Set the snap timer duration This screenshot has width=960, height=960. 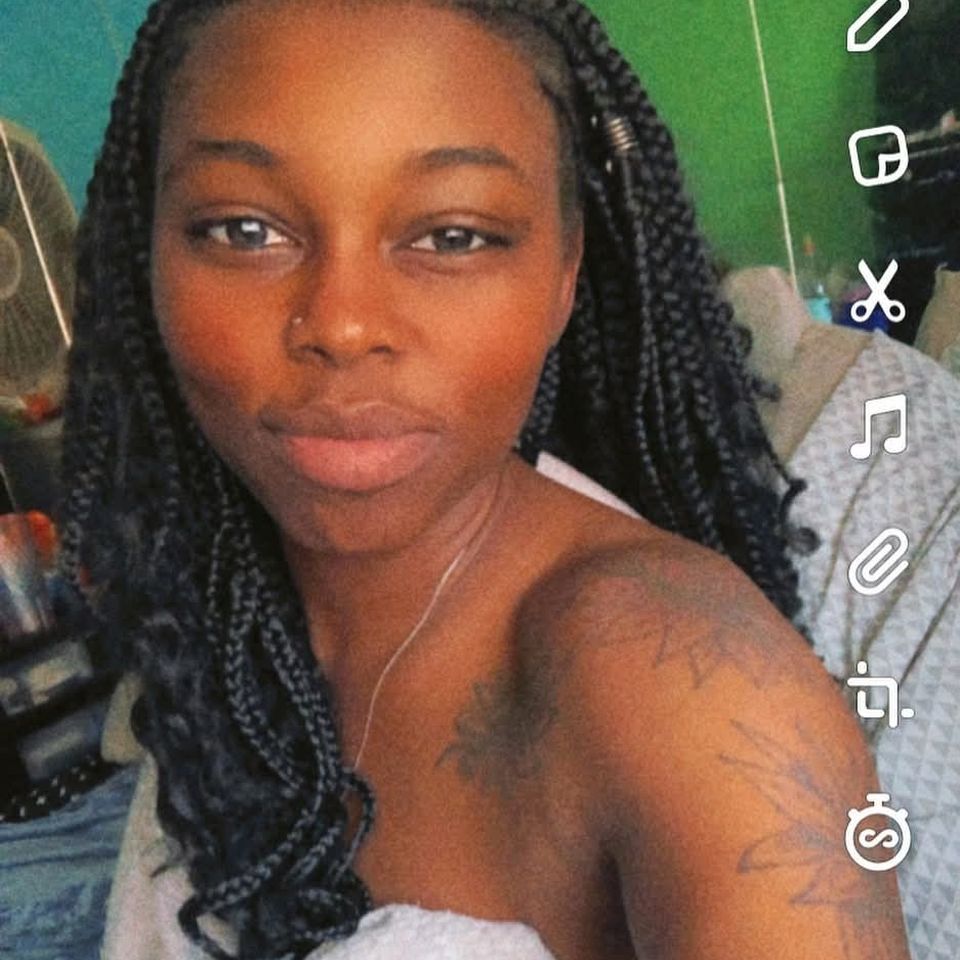coord(877,831)
